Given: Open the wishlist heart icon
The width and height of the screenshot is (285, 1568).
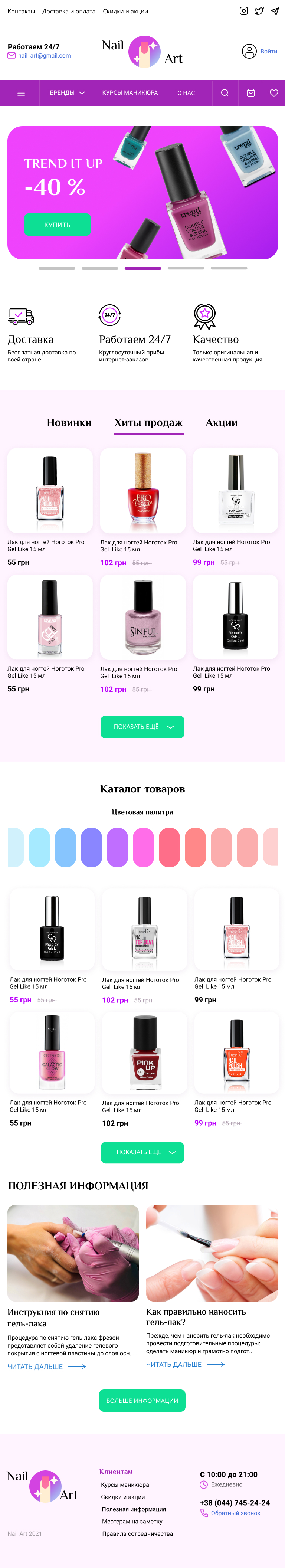Looking at the screenshot, I should click(x=274, y=93).
